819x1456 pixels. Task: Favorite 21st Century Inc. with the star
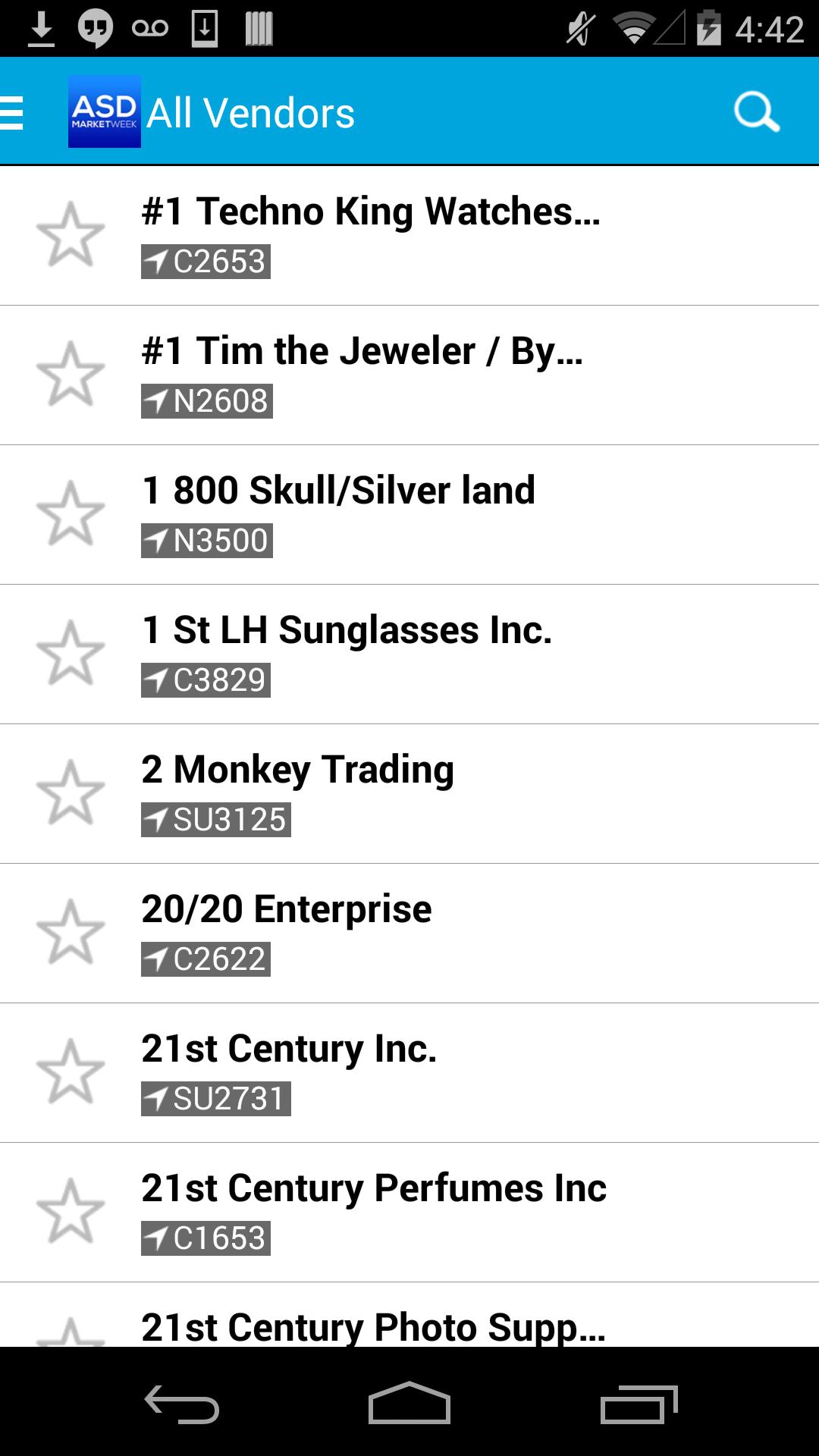71,1072
